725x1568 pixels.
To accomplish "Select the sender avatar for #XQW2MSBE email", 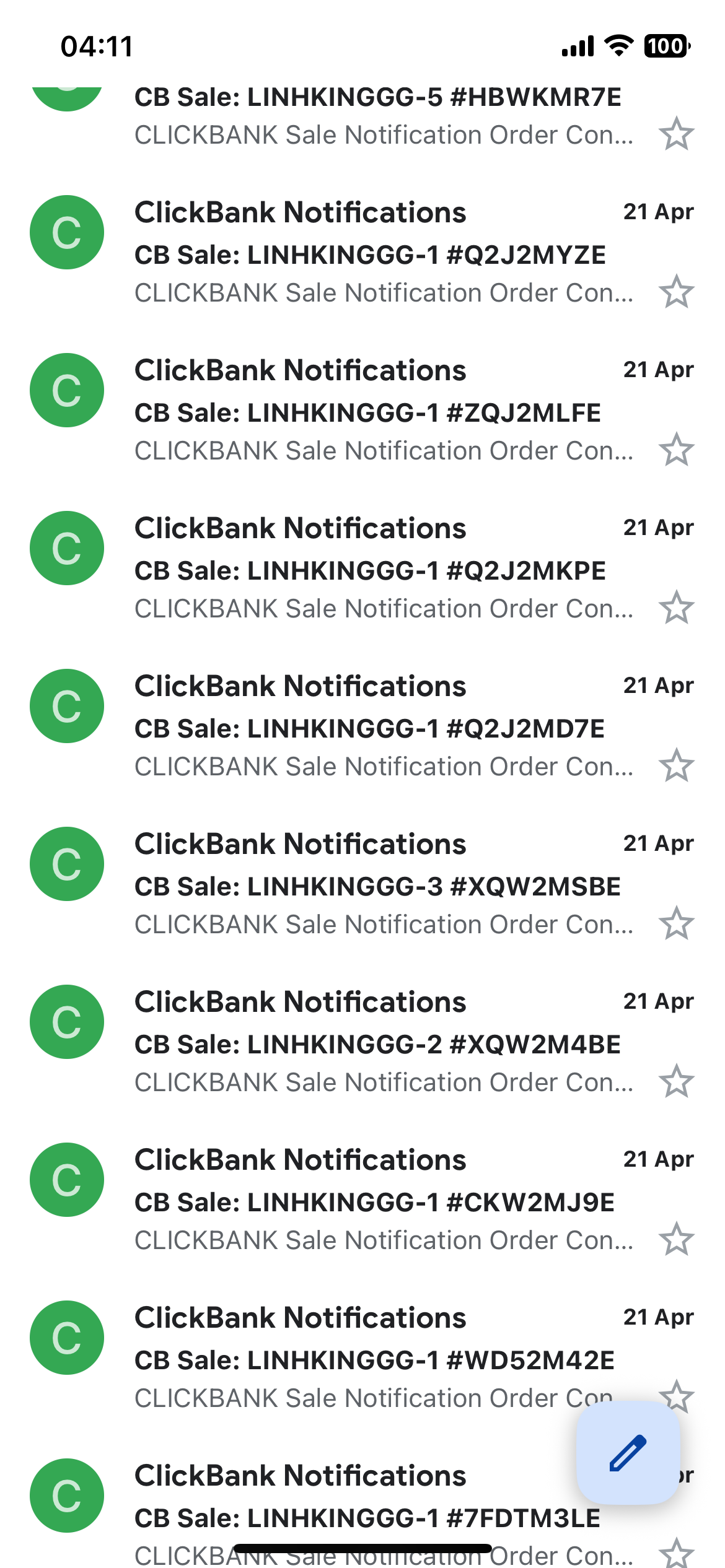I will 67,864.
